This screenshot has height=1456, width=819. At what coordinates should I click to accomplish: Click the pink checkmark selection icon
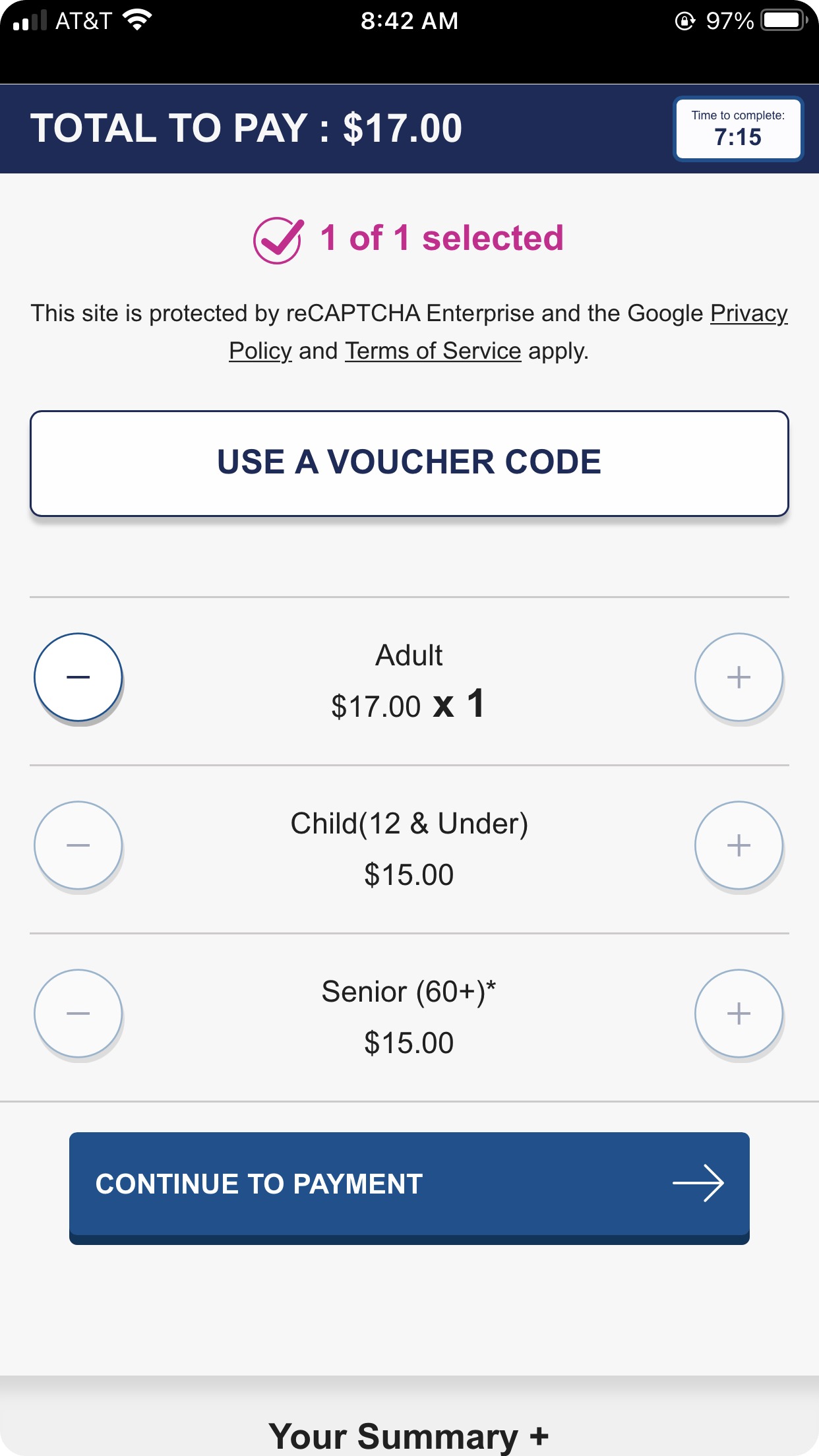278,239
